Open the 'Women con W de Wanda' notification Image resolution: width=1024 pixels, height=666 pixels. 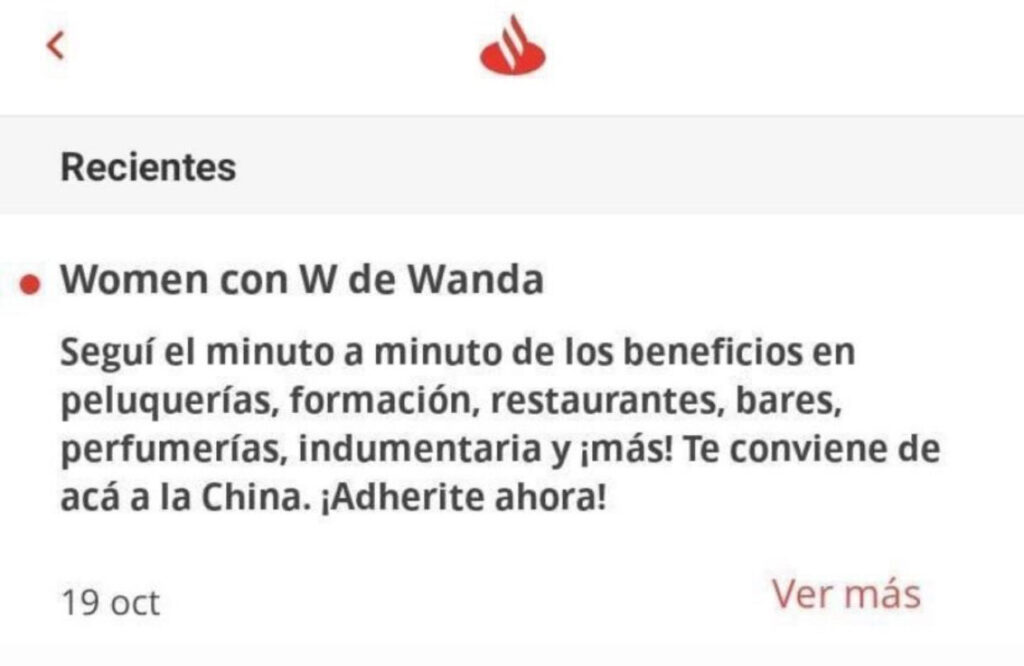(x=302, y=281)
